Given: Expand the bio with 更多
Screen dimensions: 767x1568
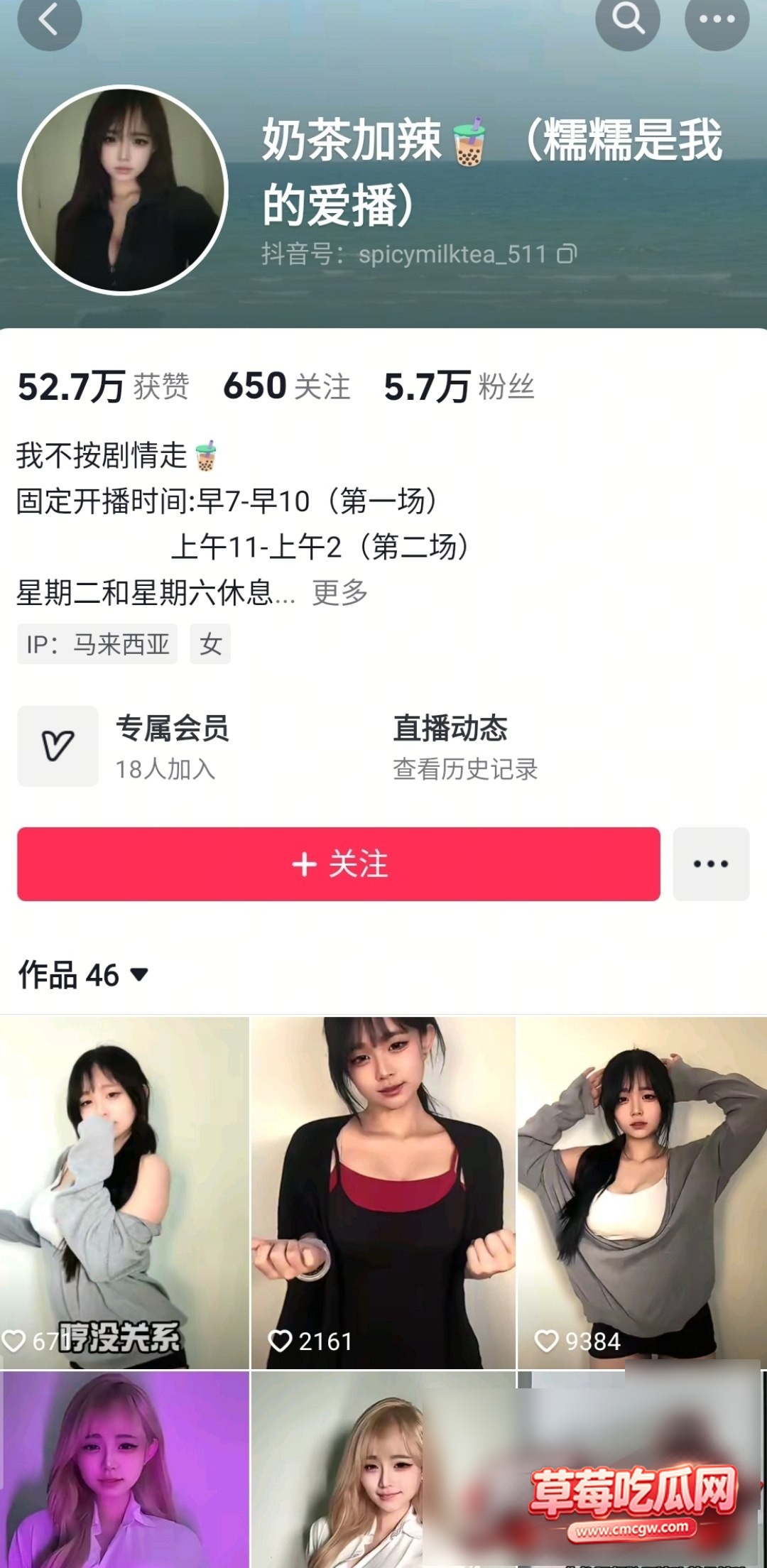Looking at the screenshot, I should coord(340,592).
